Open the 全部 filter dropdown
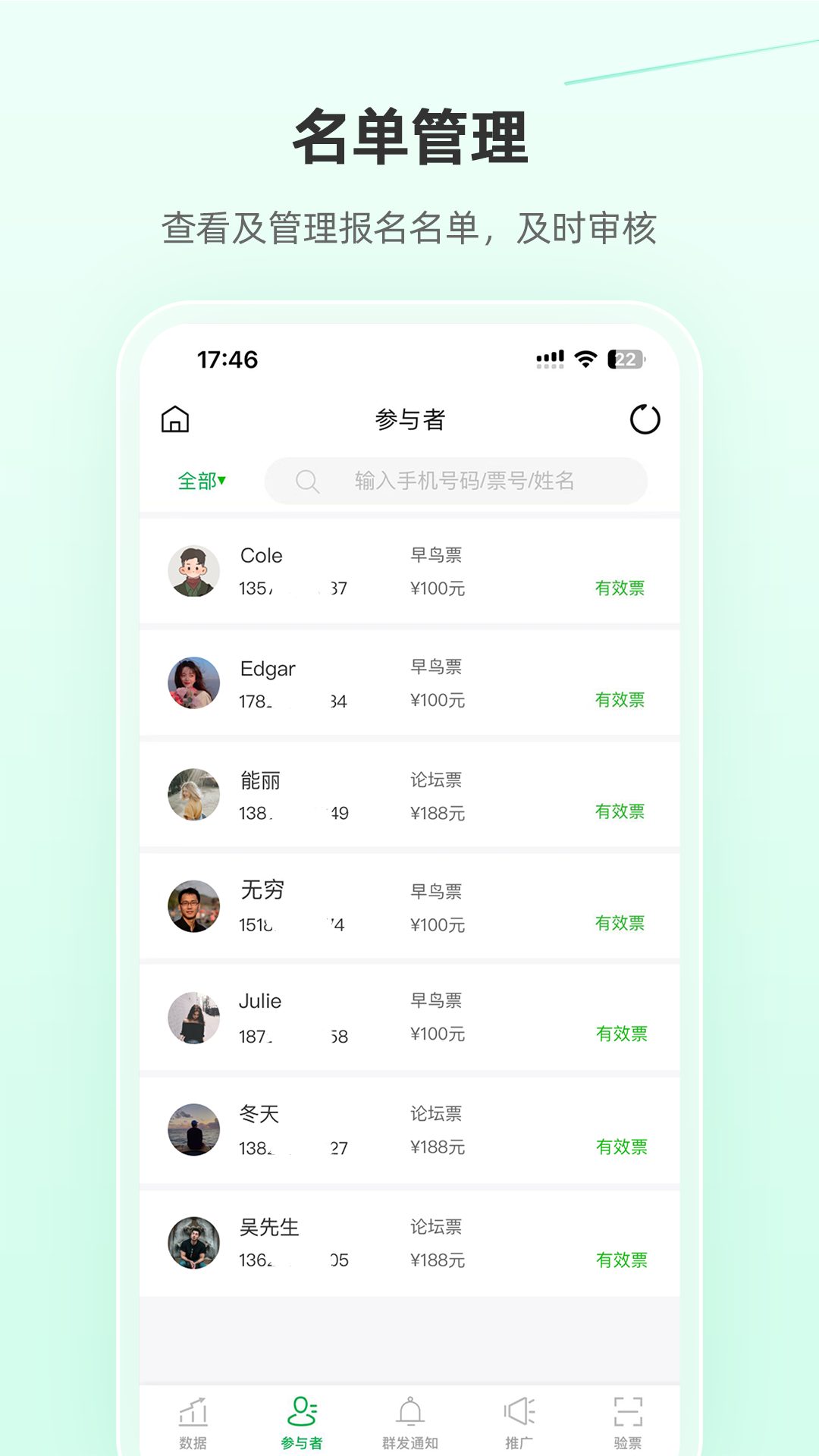Viewport: 819px width, 1456px height. [202, 479]
